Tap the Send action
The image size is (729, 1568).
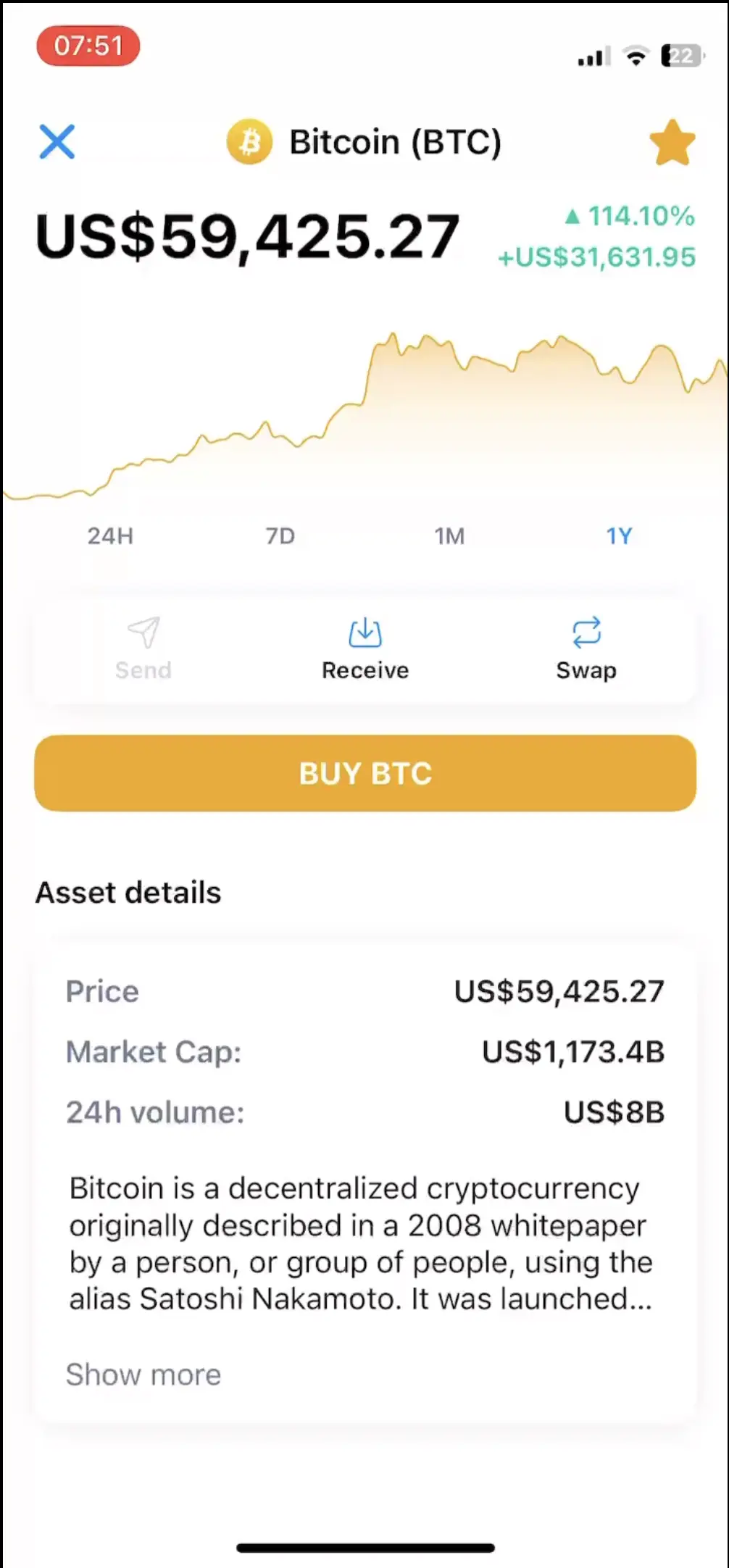(143, 649)
